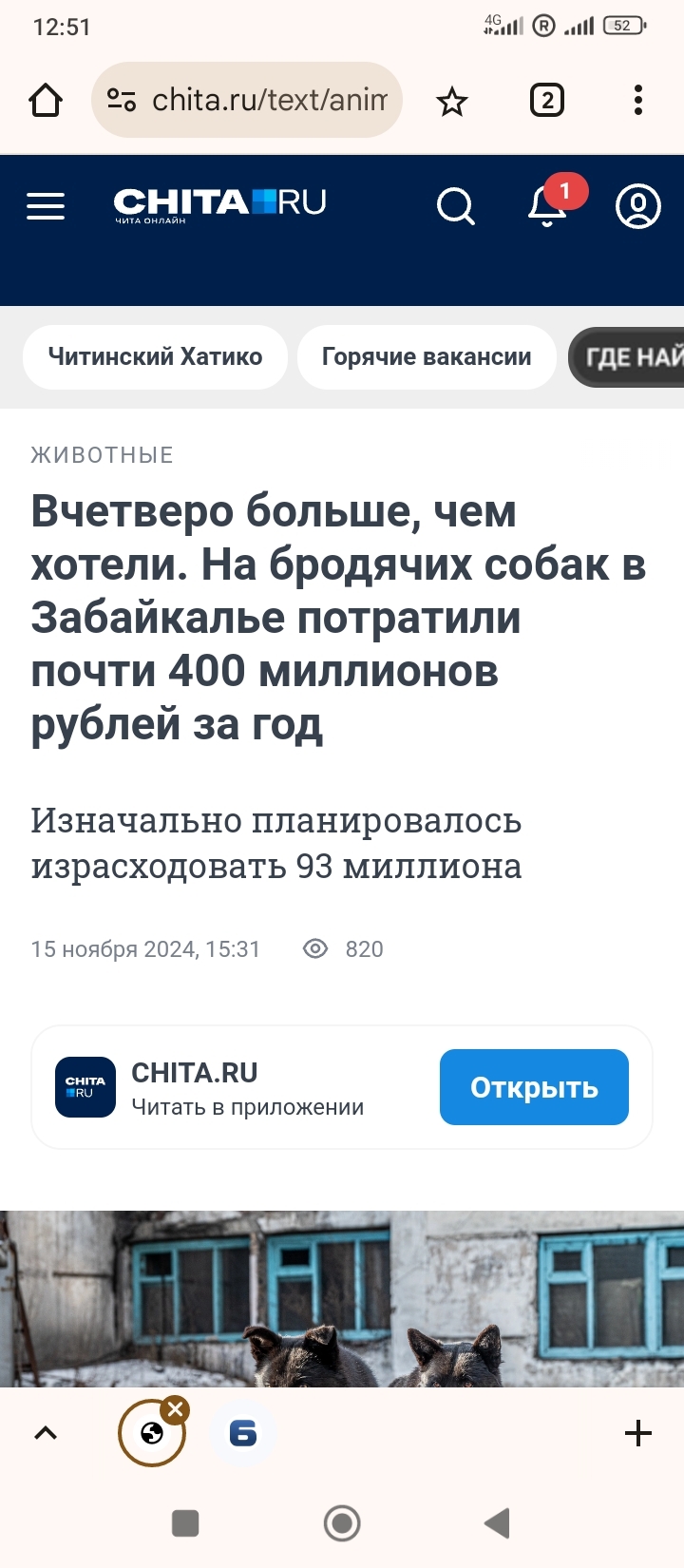Image resolution: width=684 pixels, height=1568 pixels.
Task: Open the ЖИВОТНЫЕ category
Action: coord(102,455)
